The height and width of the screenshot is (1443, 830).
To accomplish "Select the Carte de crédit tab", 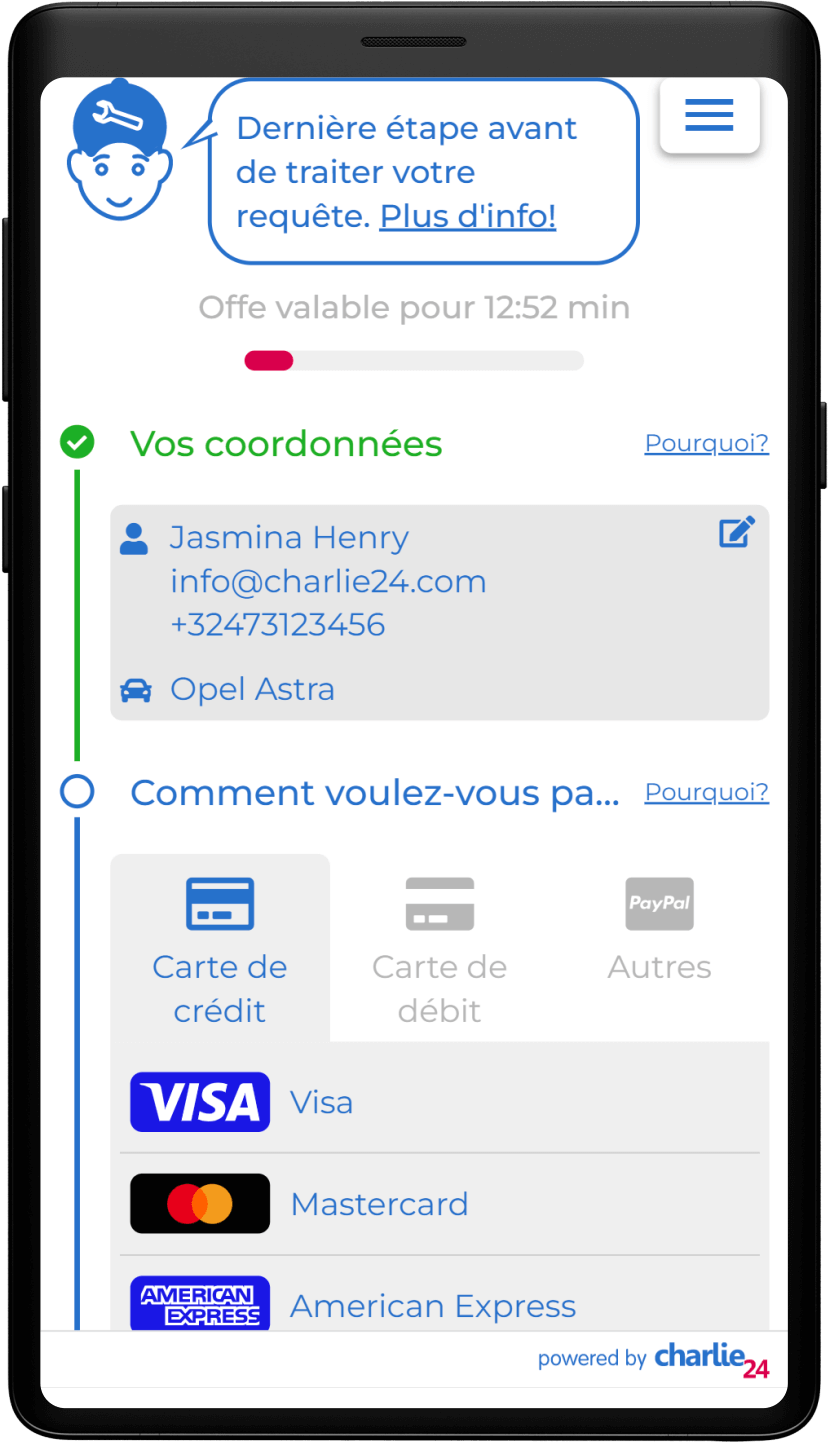I will point(220,948).
